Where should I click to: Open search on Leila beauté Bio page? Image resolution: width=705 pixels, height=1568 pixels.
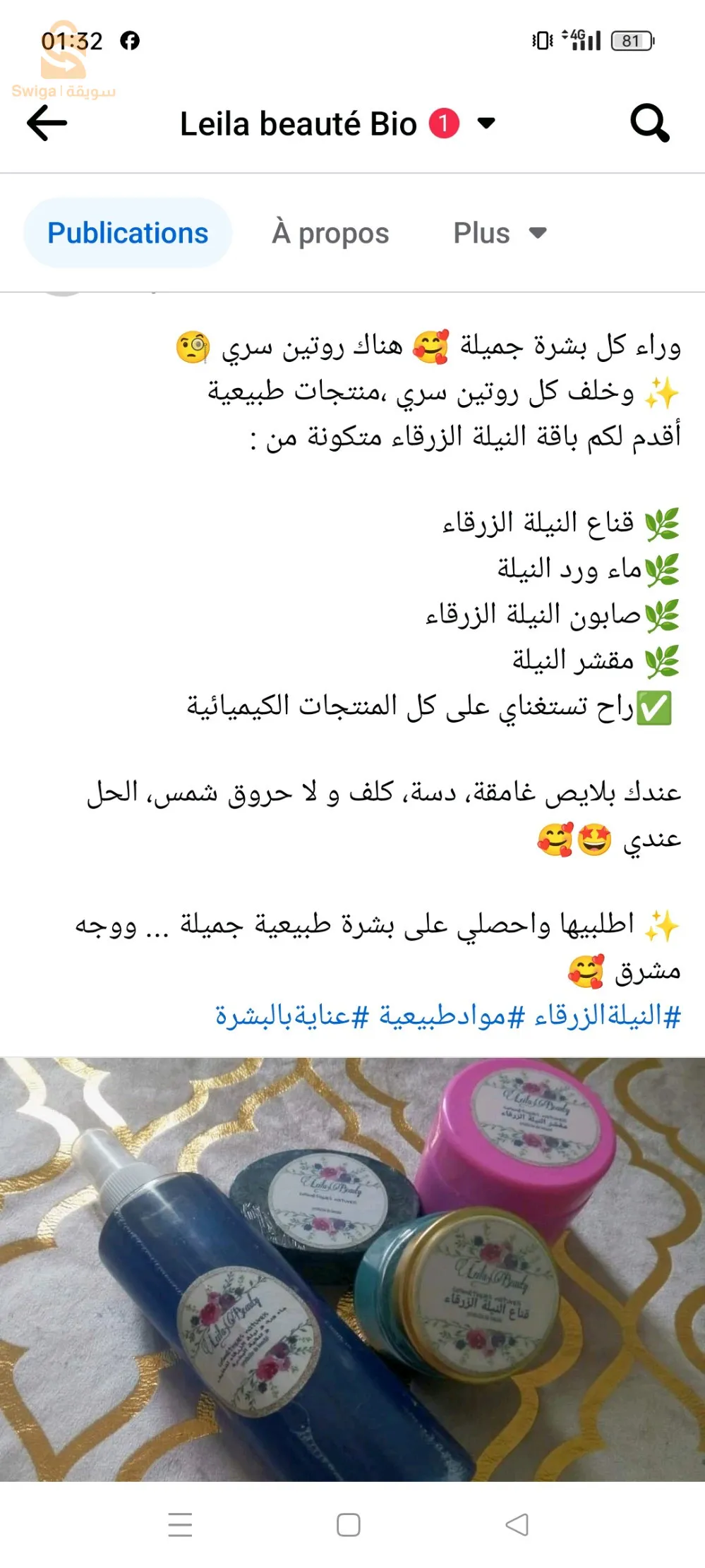coord(649,123)
